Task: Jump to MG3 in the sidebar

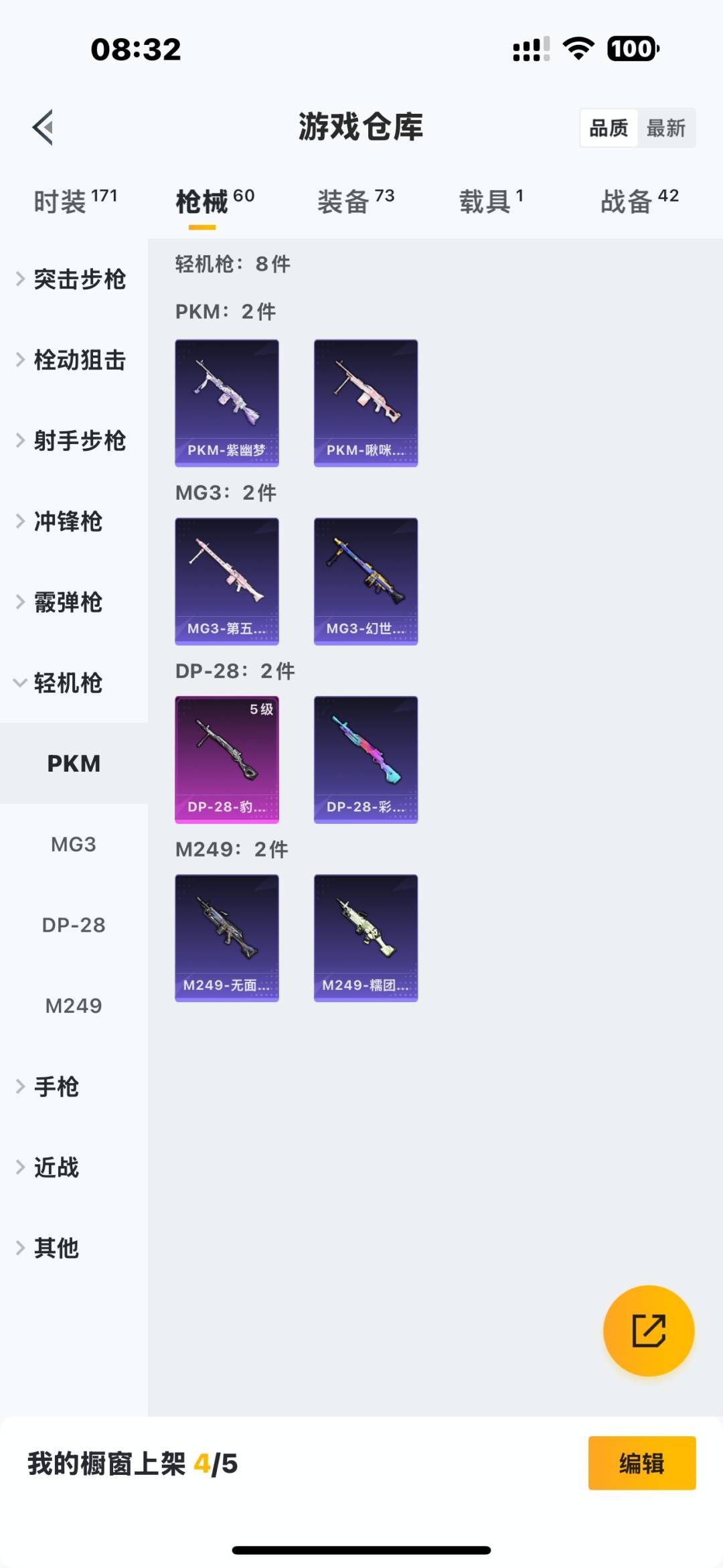Action: coord(74,845)
